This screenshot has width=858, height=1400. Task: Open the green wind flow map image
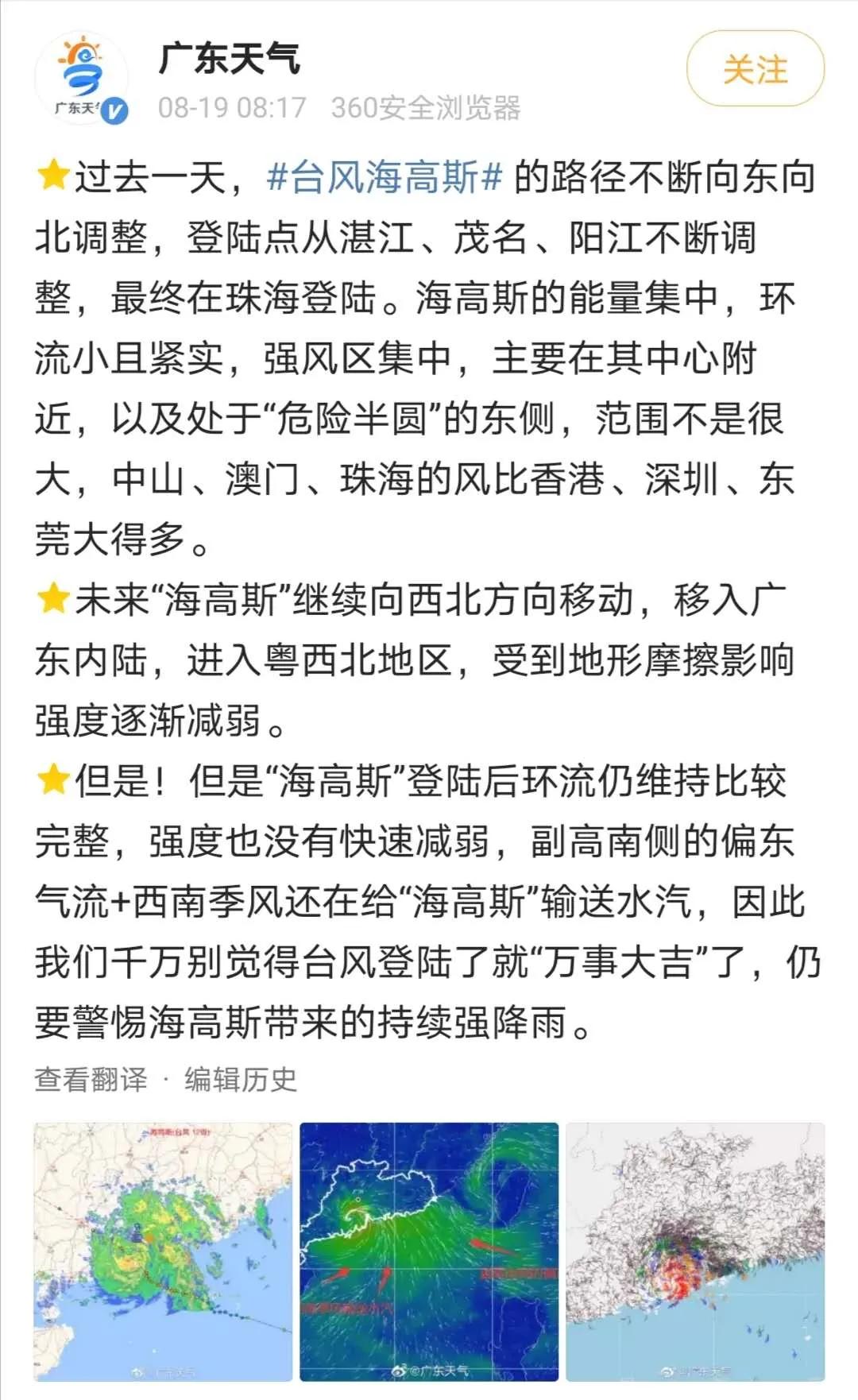tap(429, 1251)
